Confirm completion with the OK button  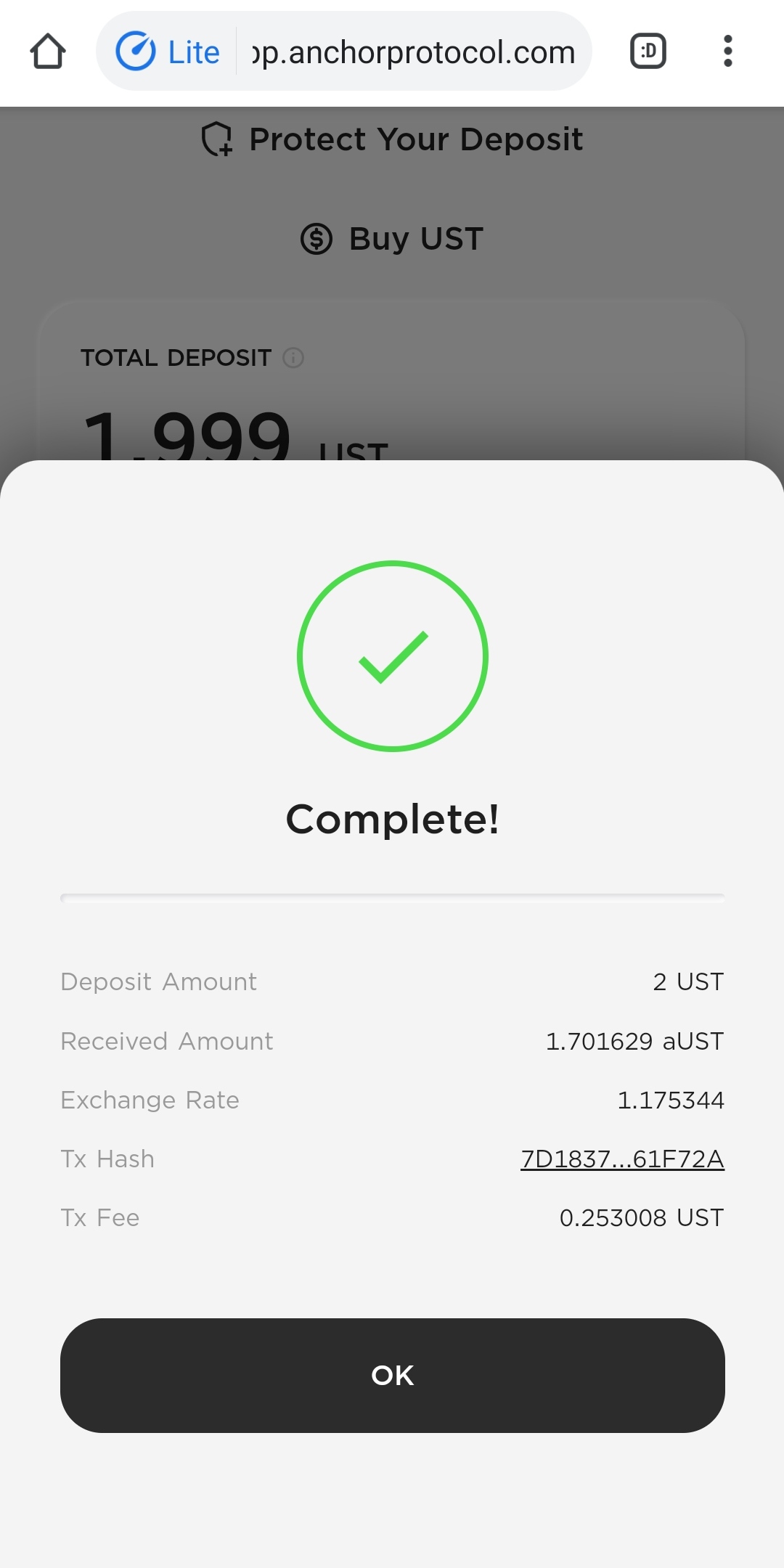392,1375
